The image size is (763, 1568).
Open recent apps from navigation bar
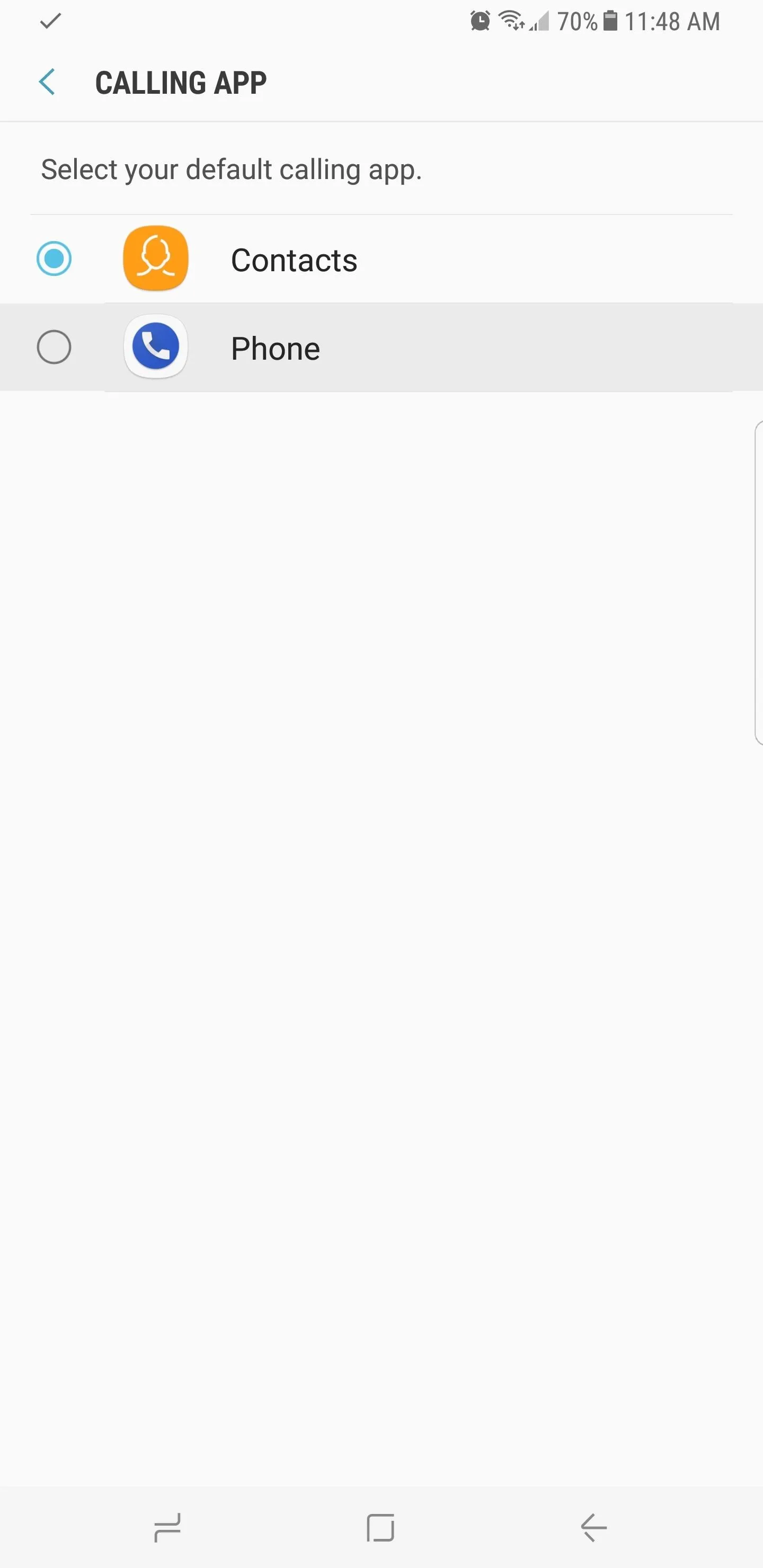[x=167, y=1528]
